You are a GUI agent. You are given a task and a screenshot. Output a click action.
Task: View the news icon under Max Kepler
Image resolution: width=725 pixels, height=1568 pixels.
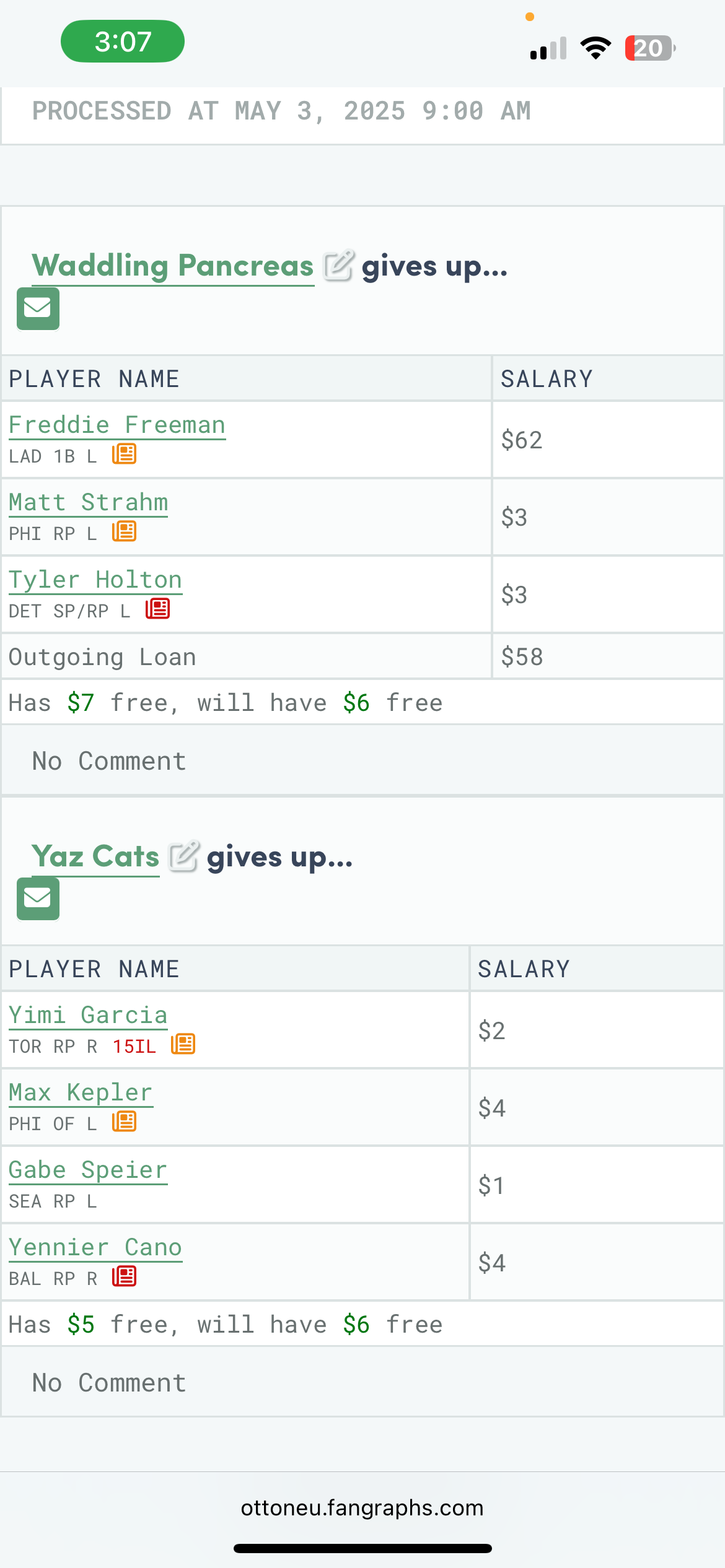click(125, 1122)
